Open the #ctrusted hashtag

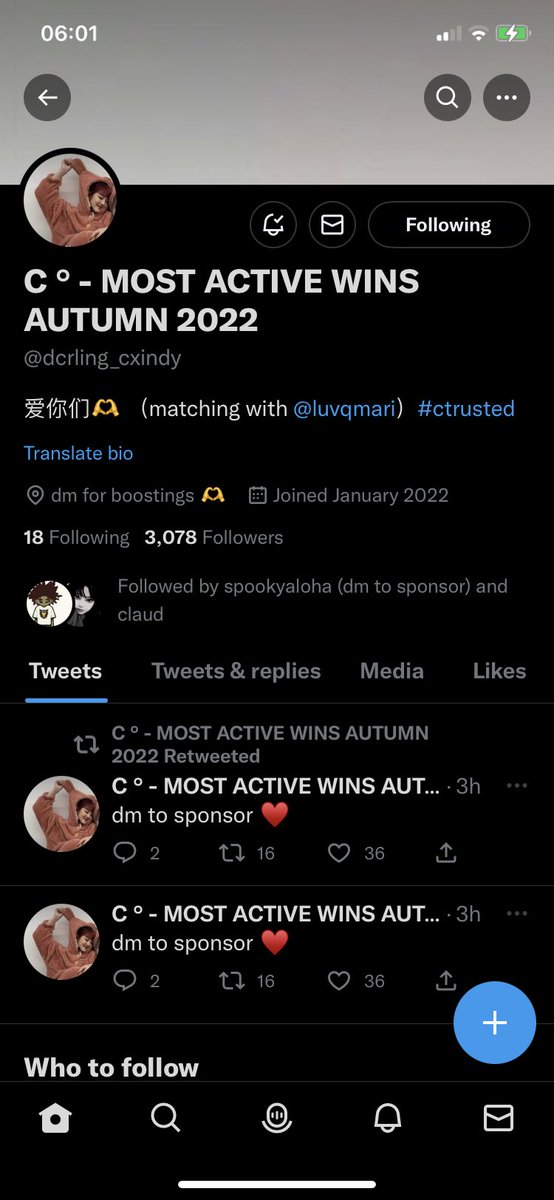point(466,408)
